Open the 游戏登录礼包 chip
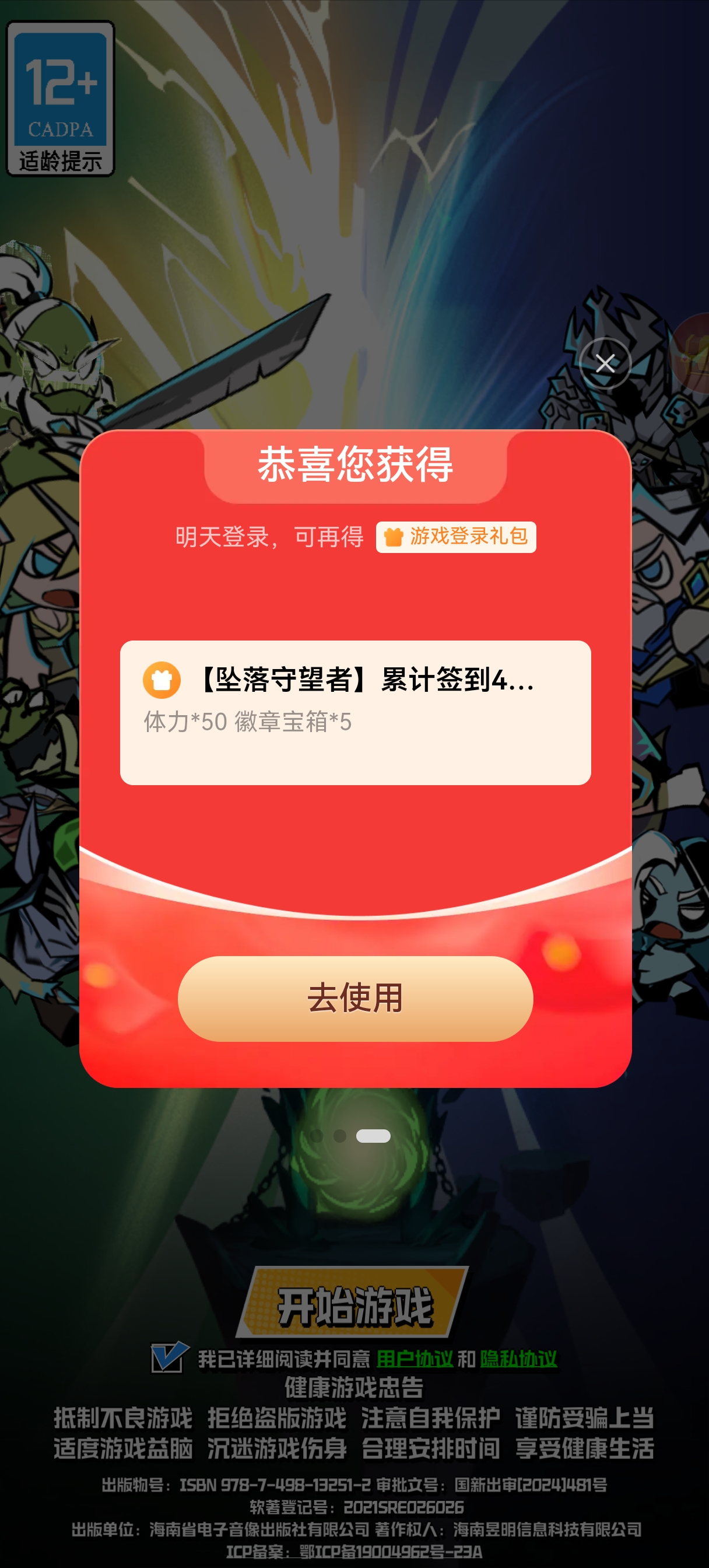The image size is (709, 1568). pyautogui.click(x=456, y=537)
